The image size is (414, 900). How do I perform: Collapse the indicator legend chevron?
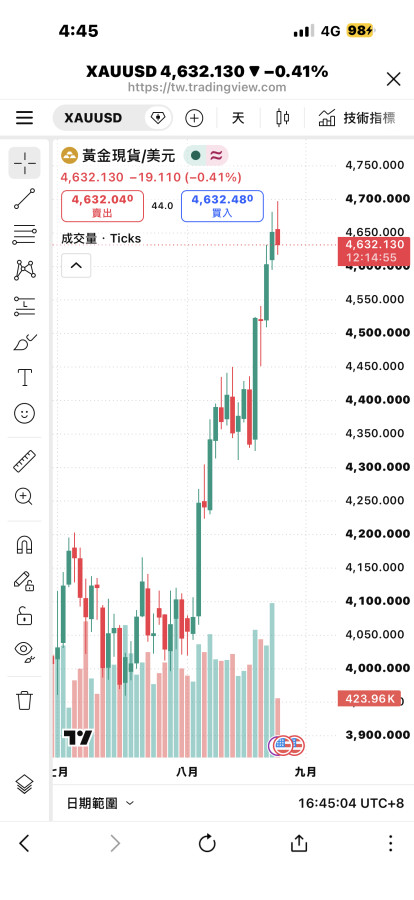tap(76, 266)
